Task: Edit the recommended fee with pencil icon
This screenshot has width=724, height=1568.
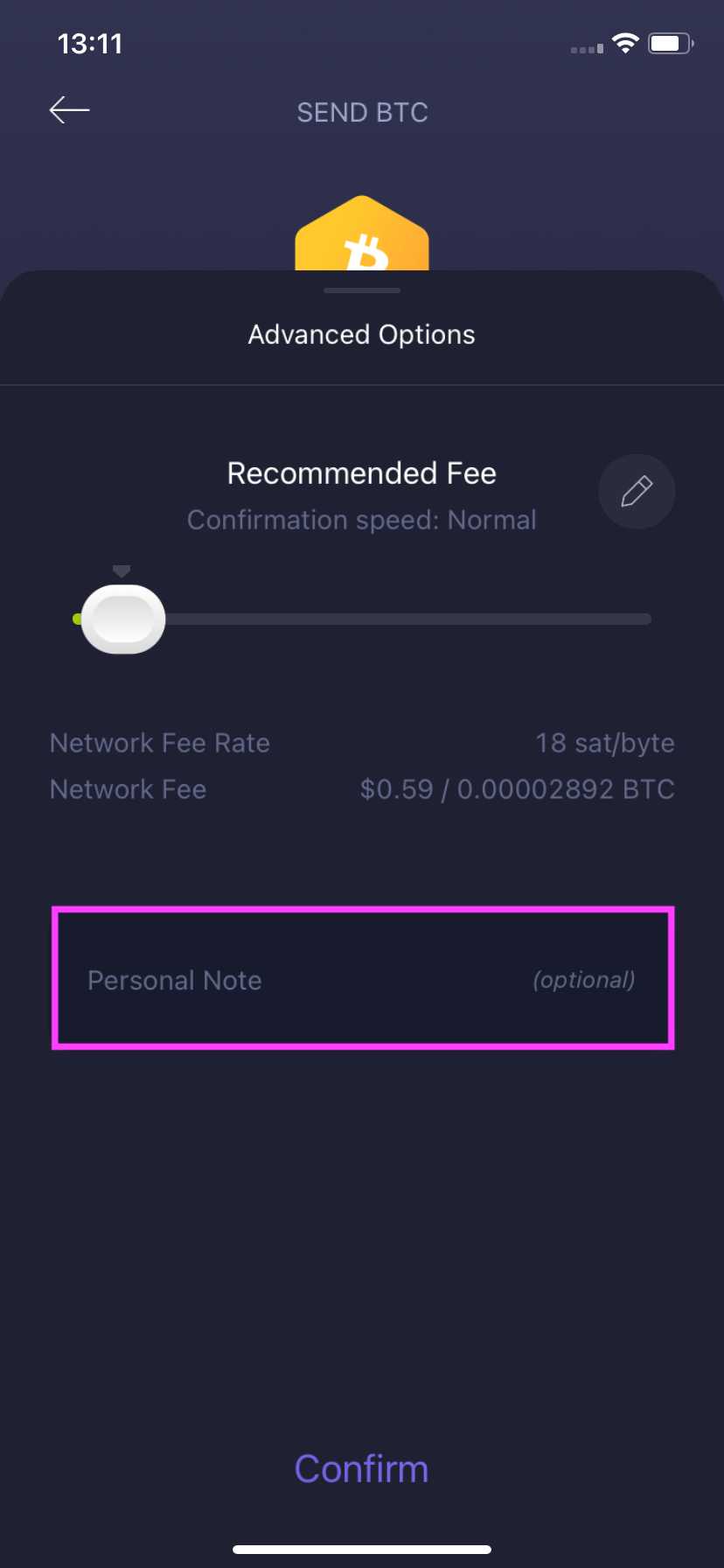Action: click(x=636, y=492)
